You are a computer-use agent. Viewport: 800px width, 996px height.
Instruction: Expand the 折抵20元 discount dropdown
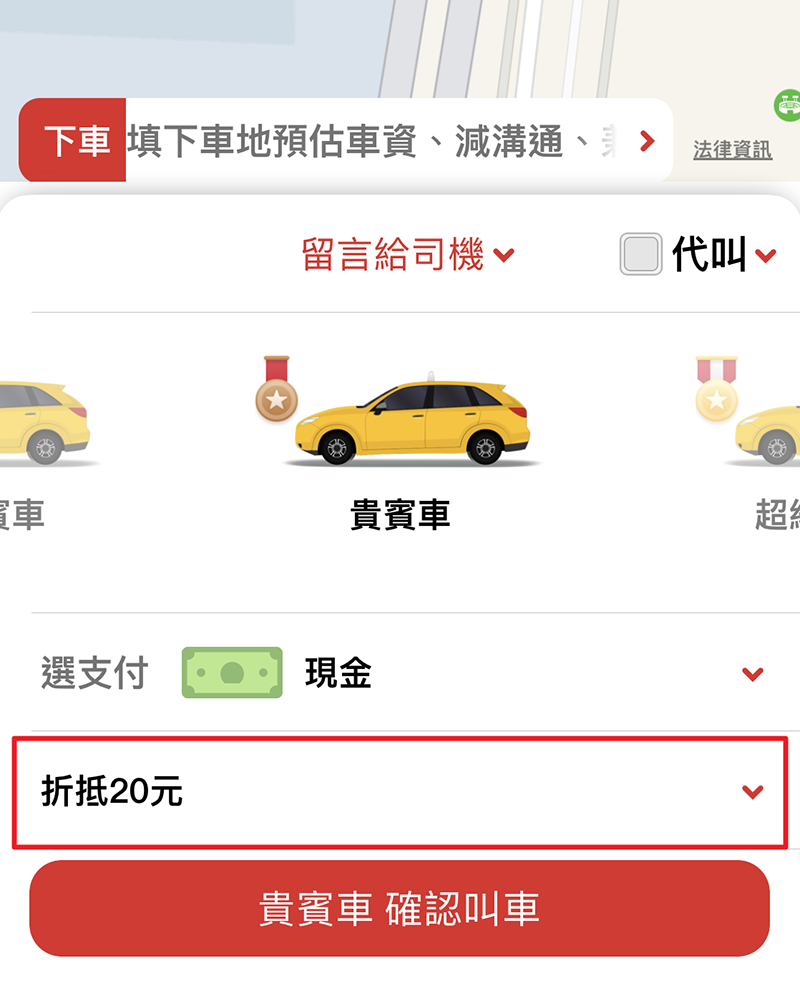[x=400, y=792]
